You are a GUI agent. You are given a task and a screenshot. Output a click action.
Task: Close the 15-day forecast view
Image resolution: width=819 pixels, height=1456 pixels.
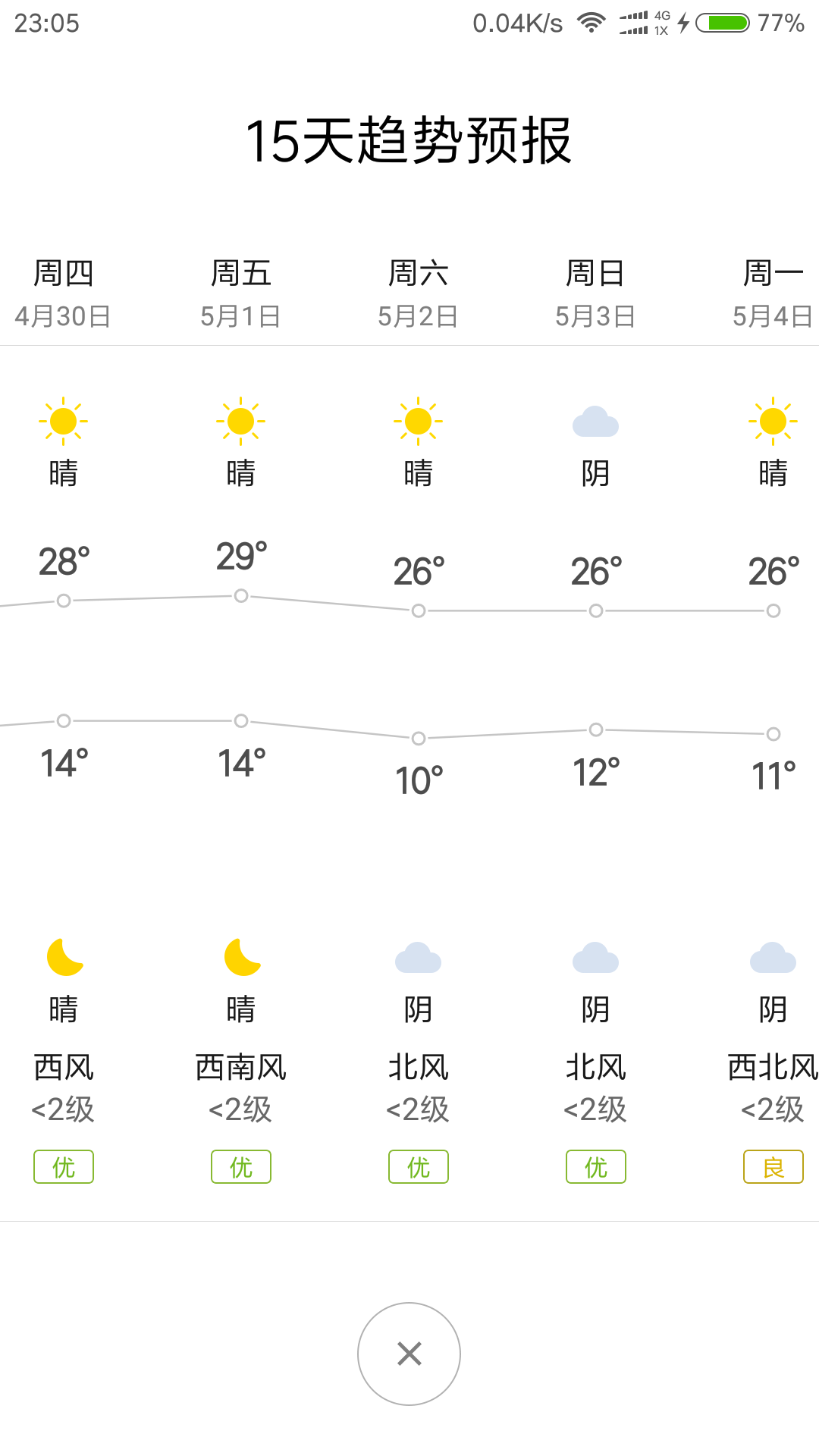[x=409, y=1354]
